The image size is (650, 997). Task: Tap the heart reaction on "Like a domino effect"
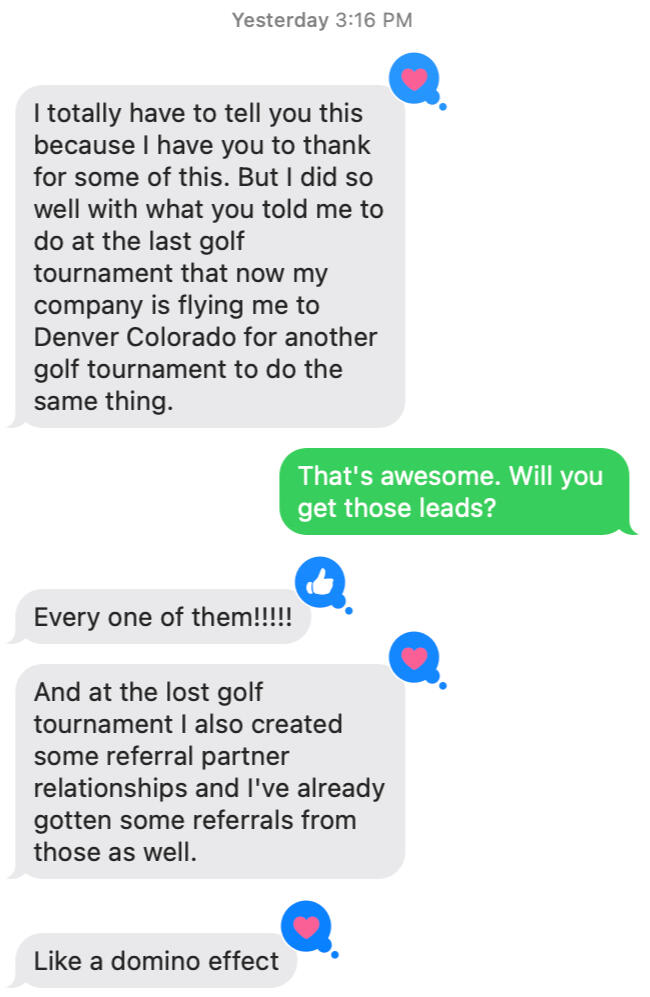306,927
